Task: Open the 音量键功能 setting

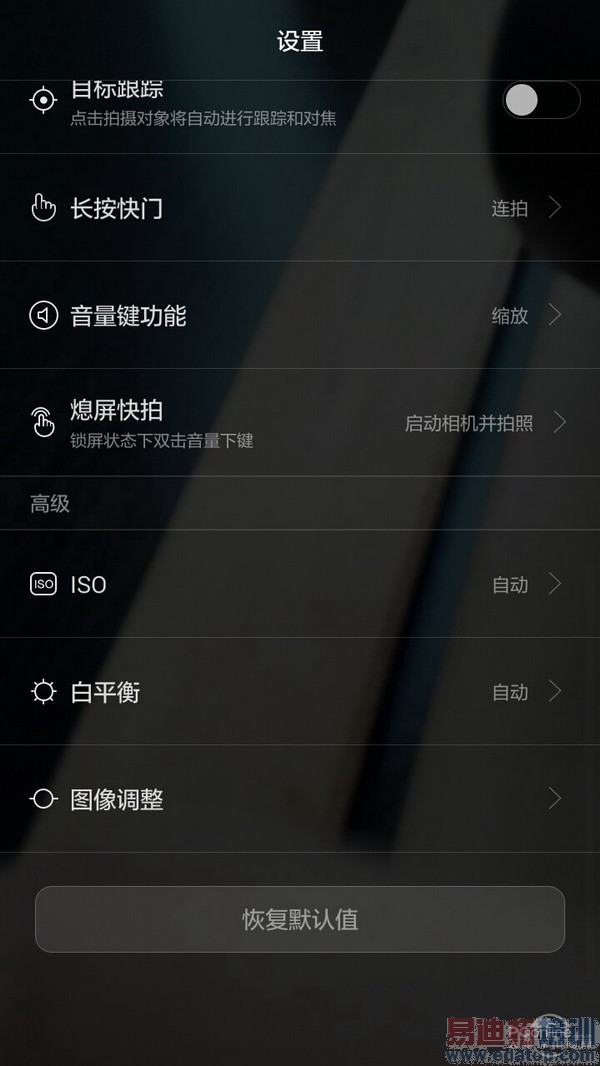Action: 300,316
